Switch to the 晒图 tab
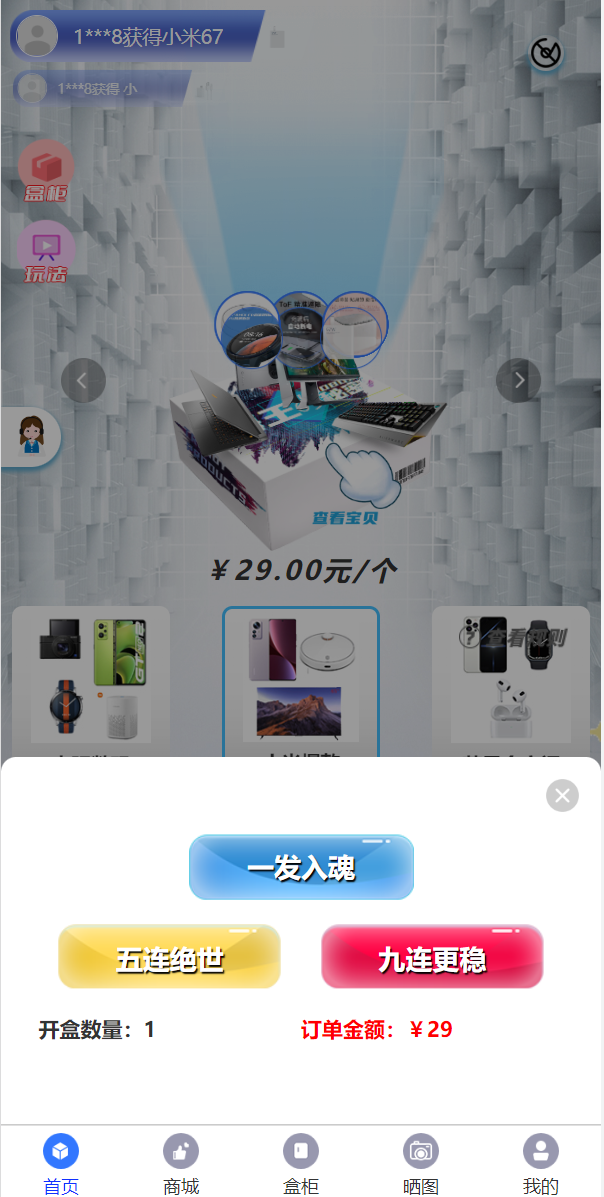The height and width of the screenshot is (1197, 604). coord(421,1163)
